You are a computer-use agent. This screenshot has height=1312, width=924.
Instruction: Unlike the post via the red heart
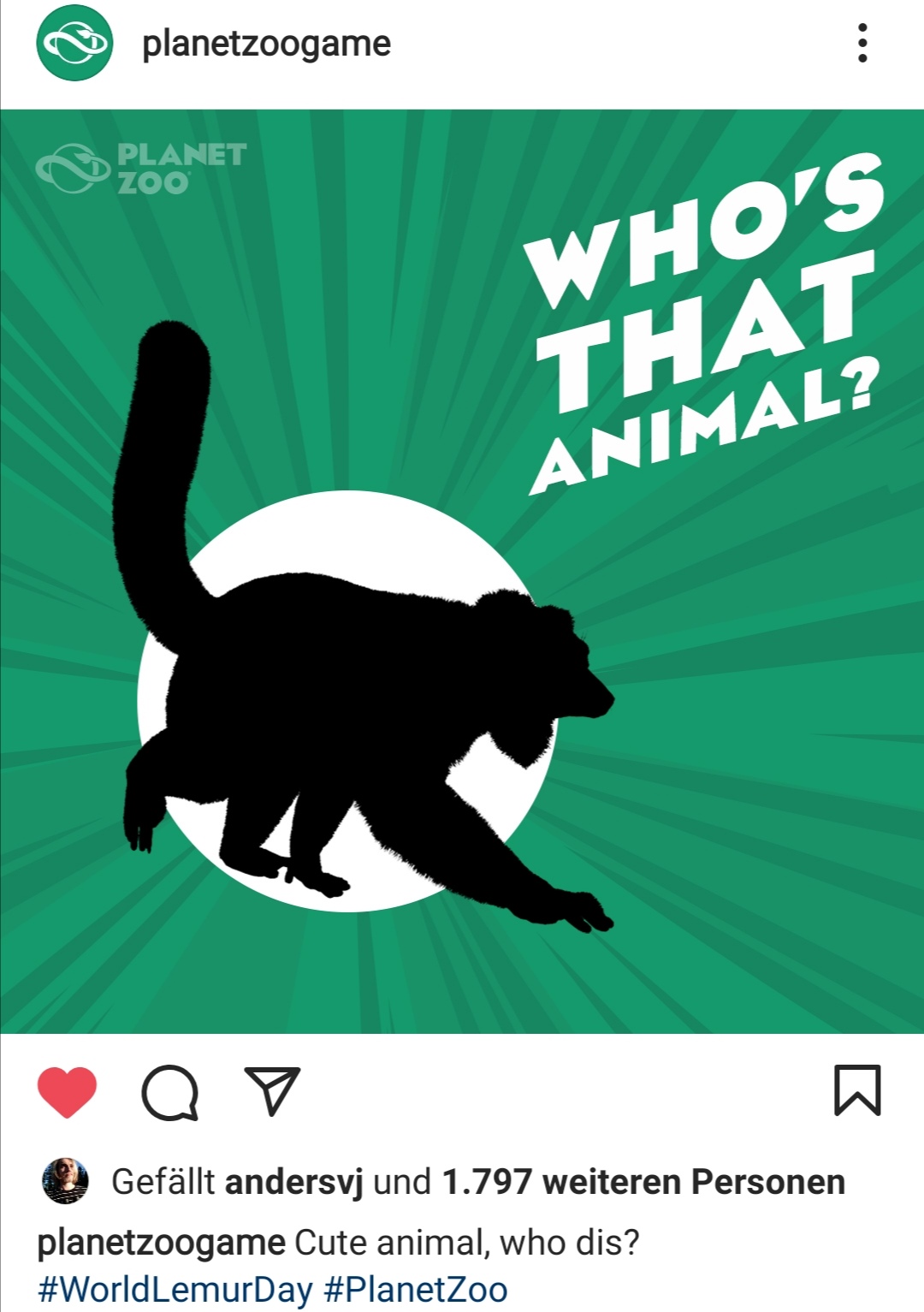pyautogui.click(x=67, y=1091)
